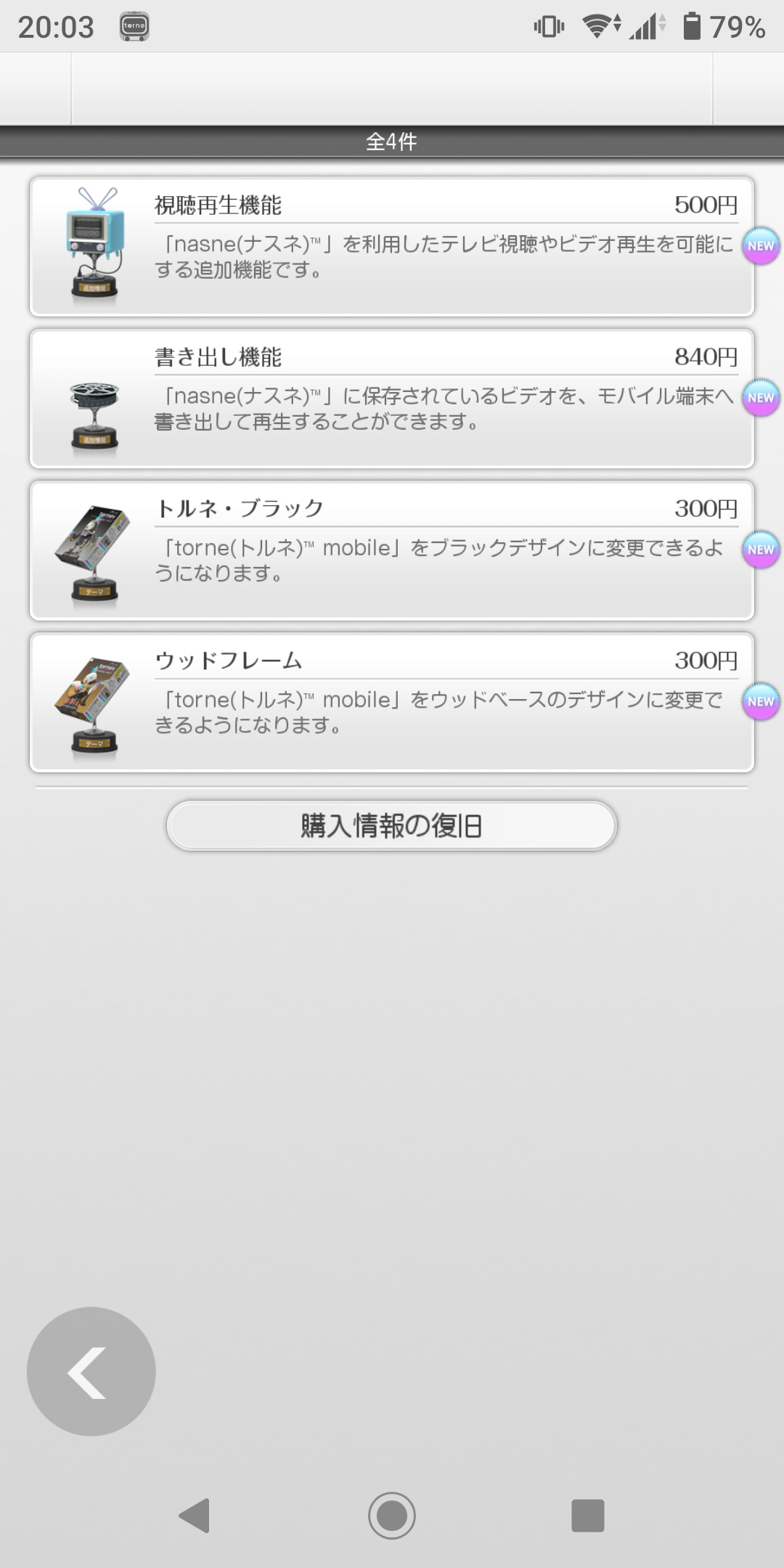Image resolution: width=784 pixels, height=1568 pixels.
Task: Open the 書き出し機能 840円 item
Action: [392, 399]
